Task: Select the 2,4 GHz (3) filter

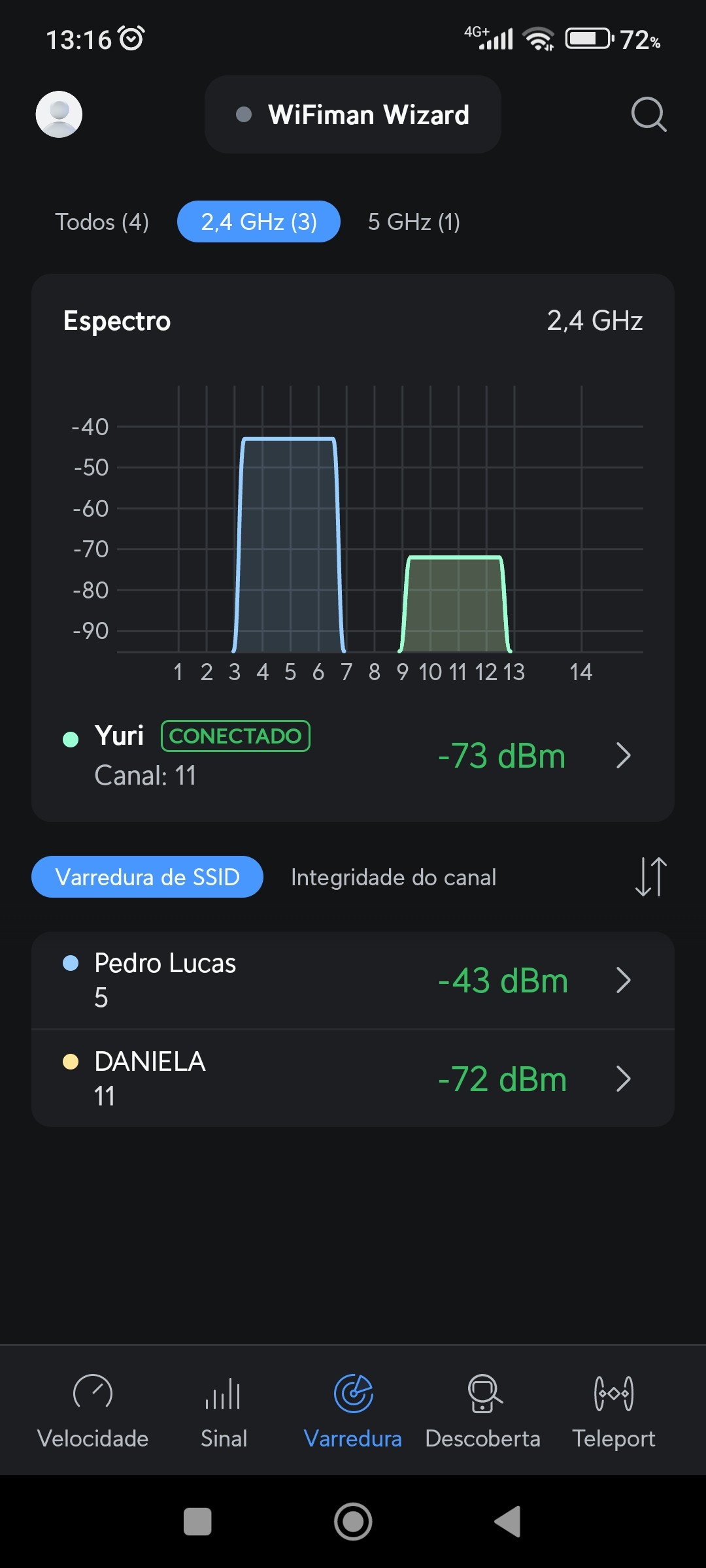Action: point(259,222)
